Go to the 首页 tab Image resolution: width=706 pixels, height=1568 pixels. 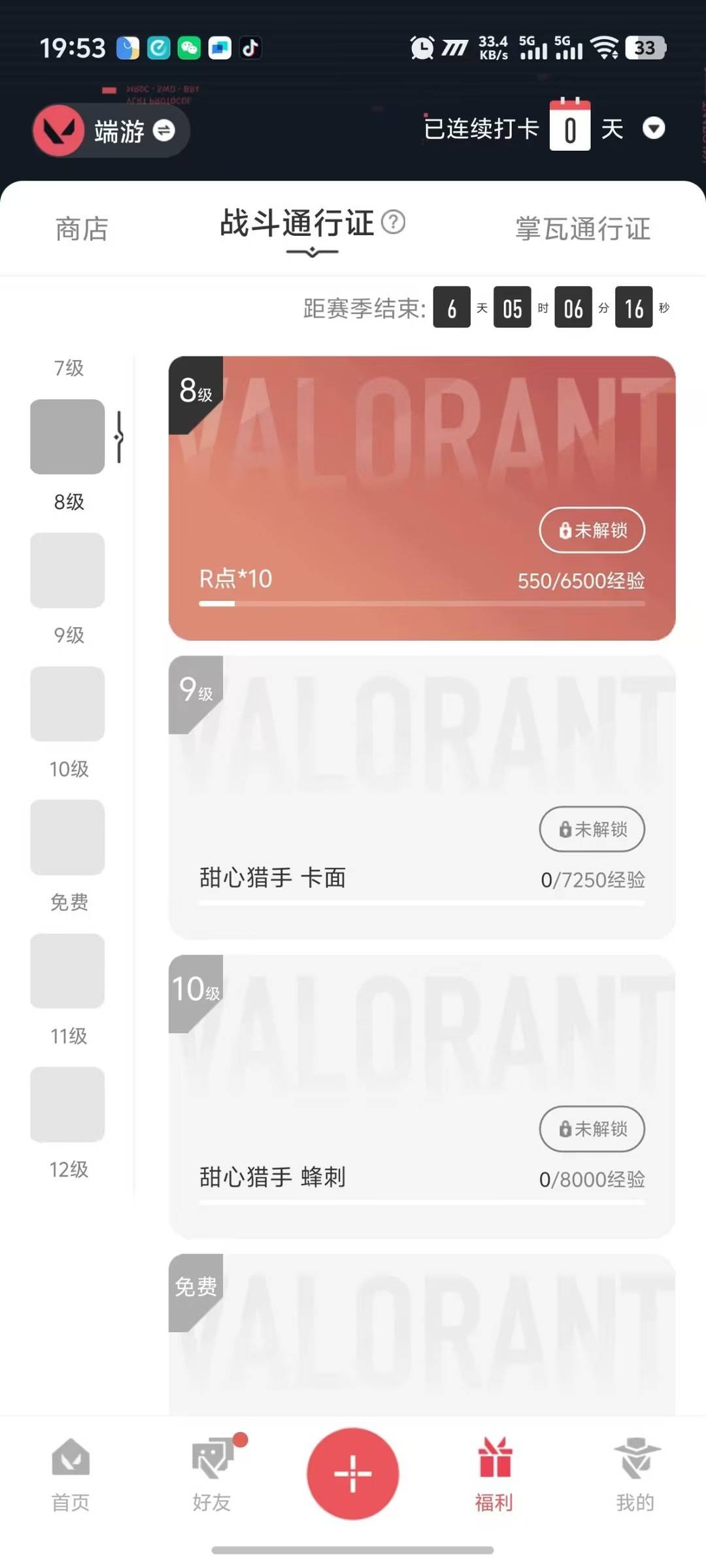(x=71, y=1475)
